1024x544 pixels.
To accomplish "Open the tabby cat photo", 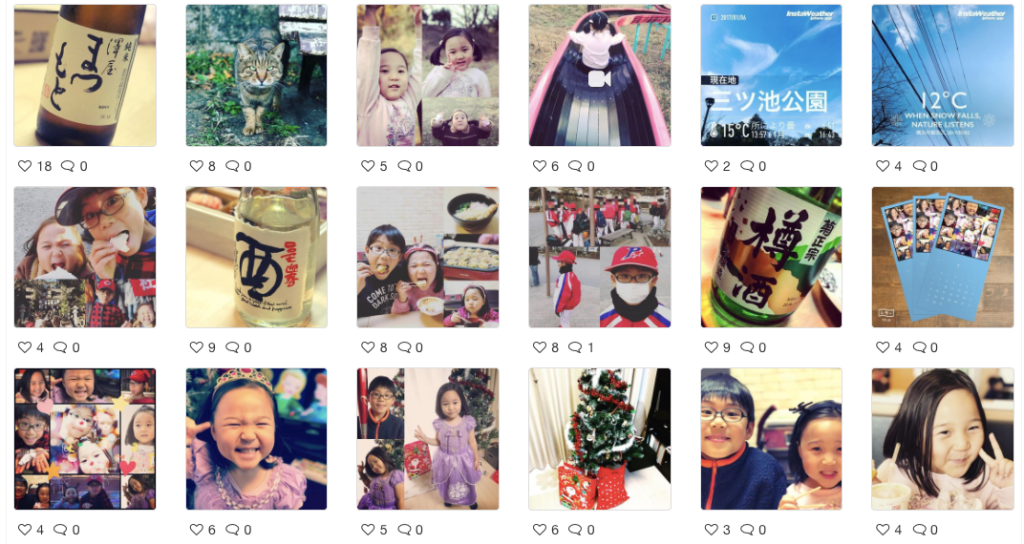I will [x=256, y=75].
